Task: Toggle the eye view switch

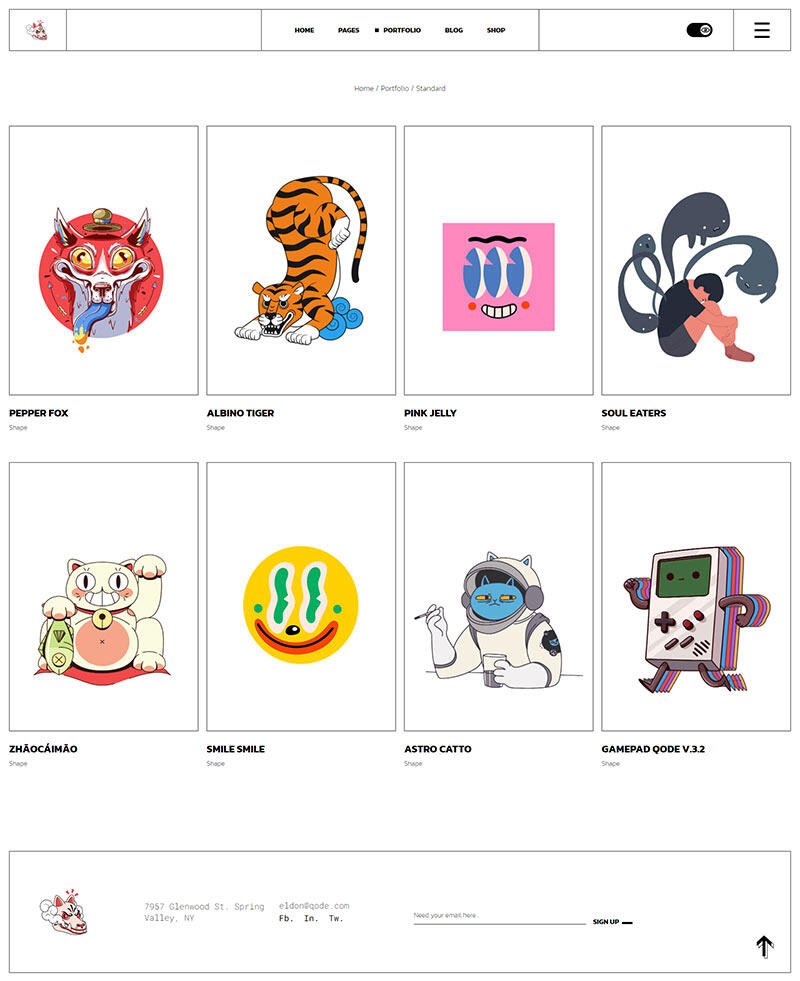Action: click(x=699, y=30)
